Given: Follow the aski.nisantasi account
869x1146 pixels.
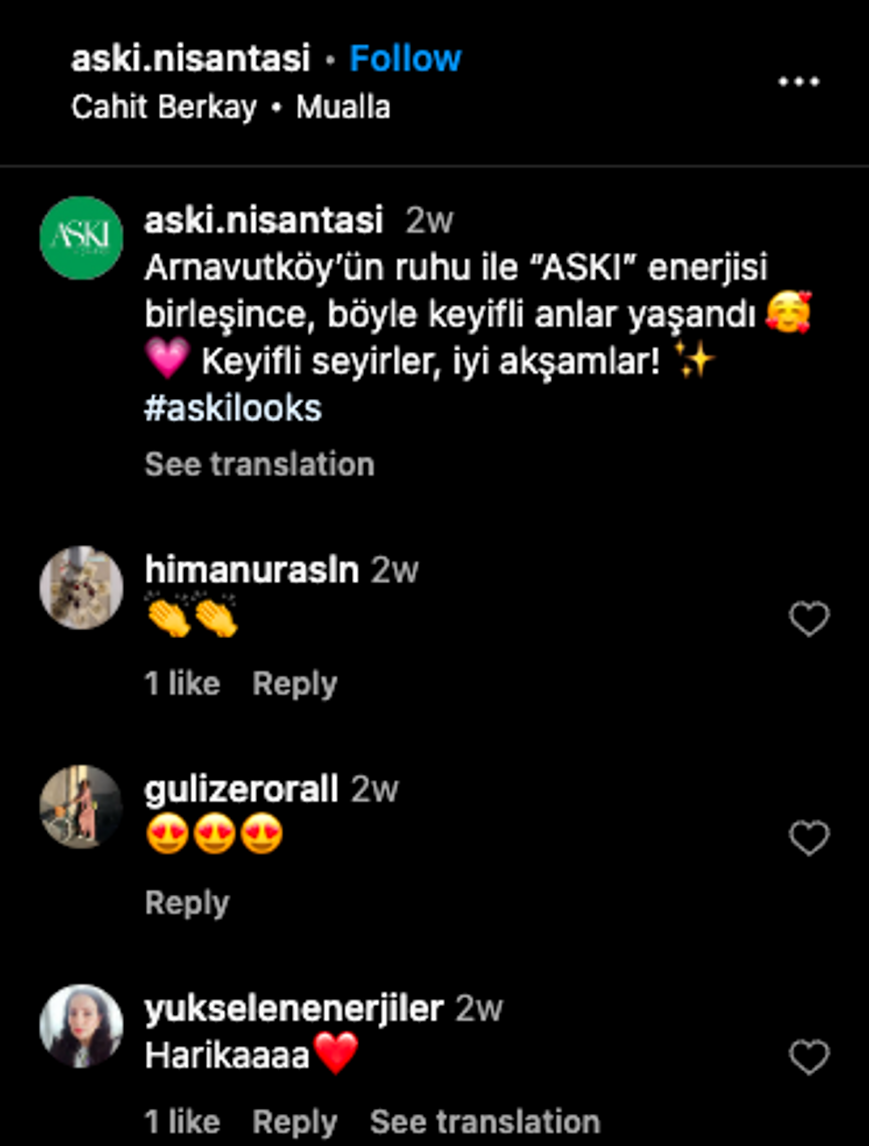Looking at the screenshot, I should 405,59.
